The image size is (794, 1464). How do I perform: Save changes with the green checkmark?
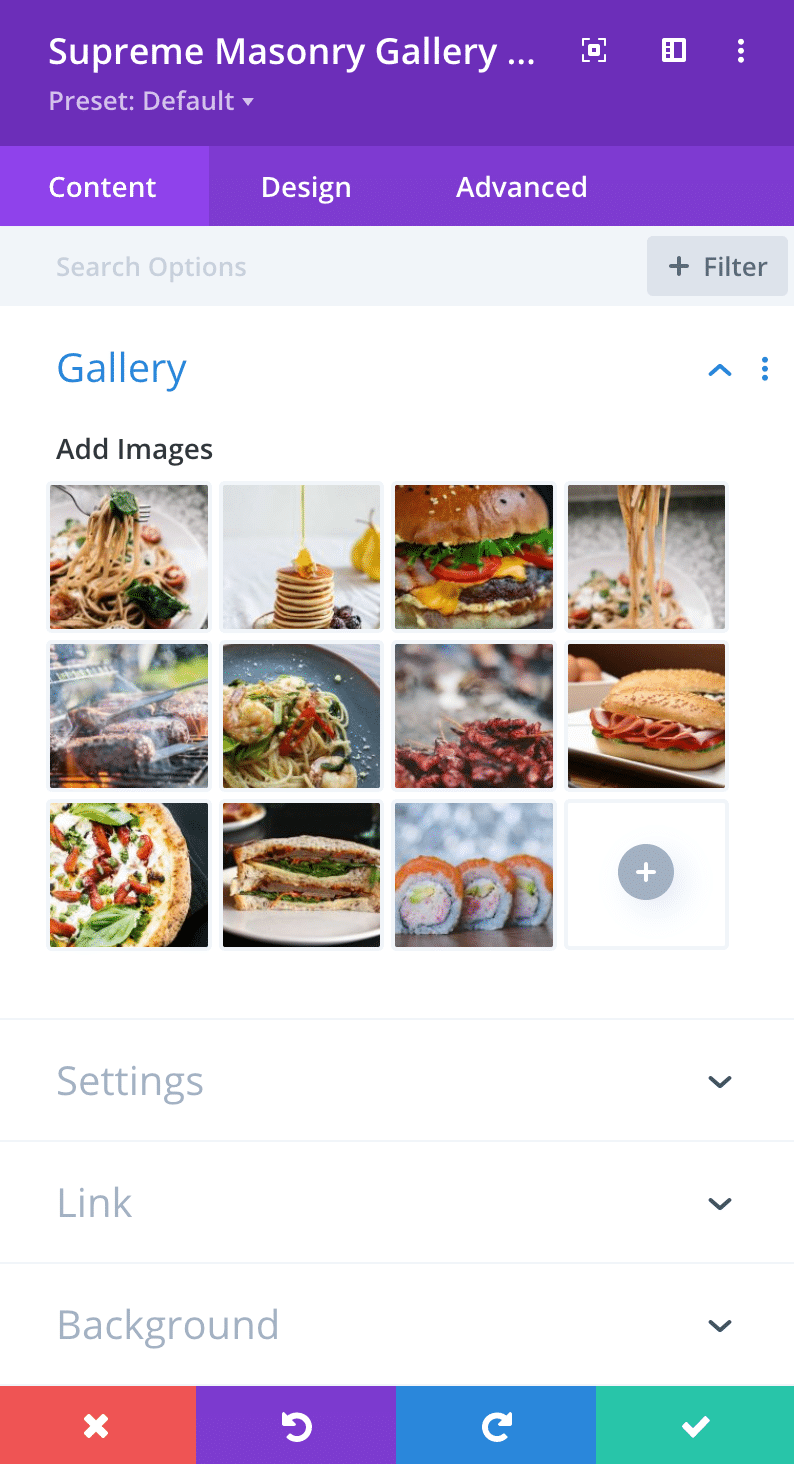click(x=695, y=1426)
